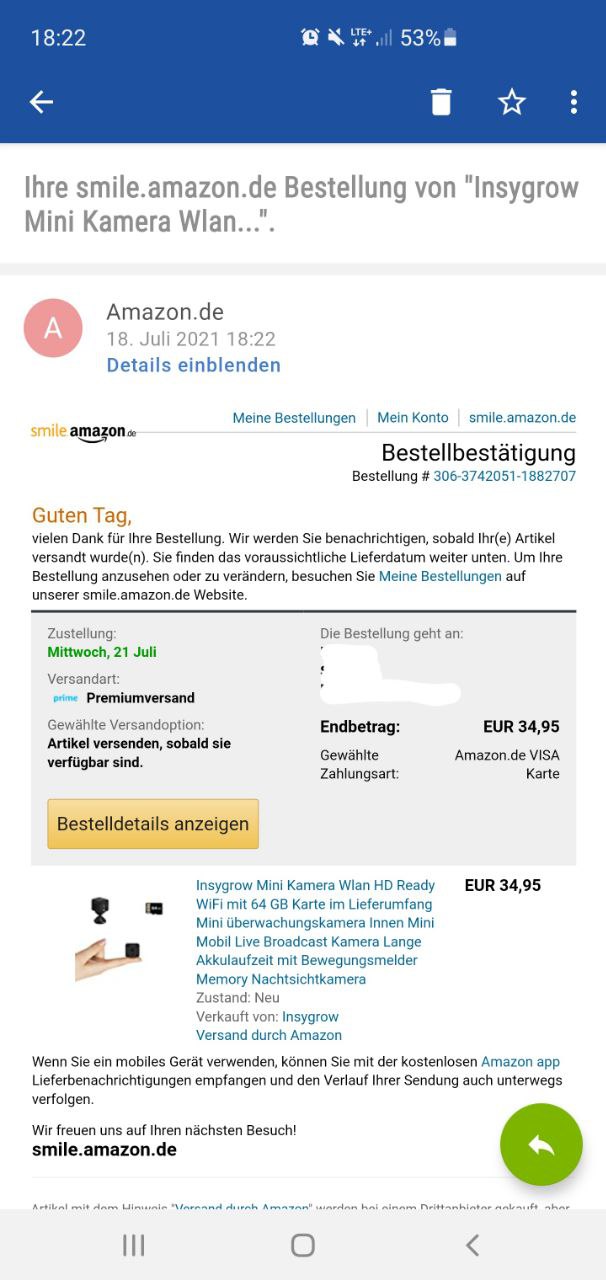Open smile.amazon.de link in header
Image resolution: width=606 pixels, height=1280 pixels.
[522, 418]
